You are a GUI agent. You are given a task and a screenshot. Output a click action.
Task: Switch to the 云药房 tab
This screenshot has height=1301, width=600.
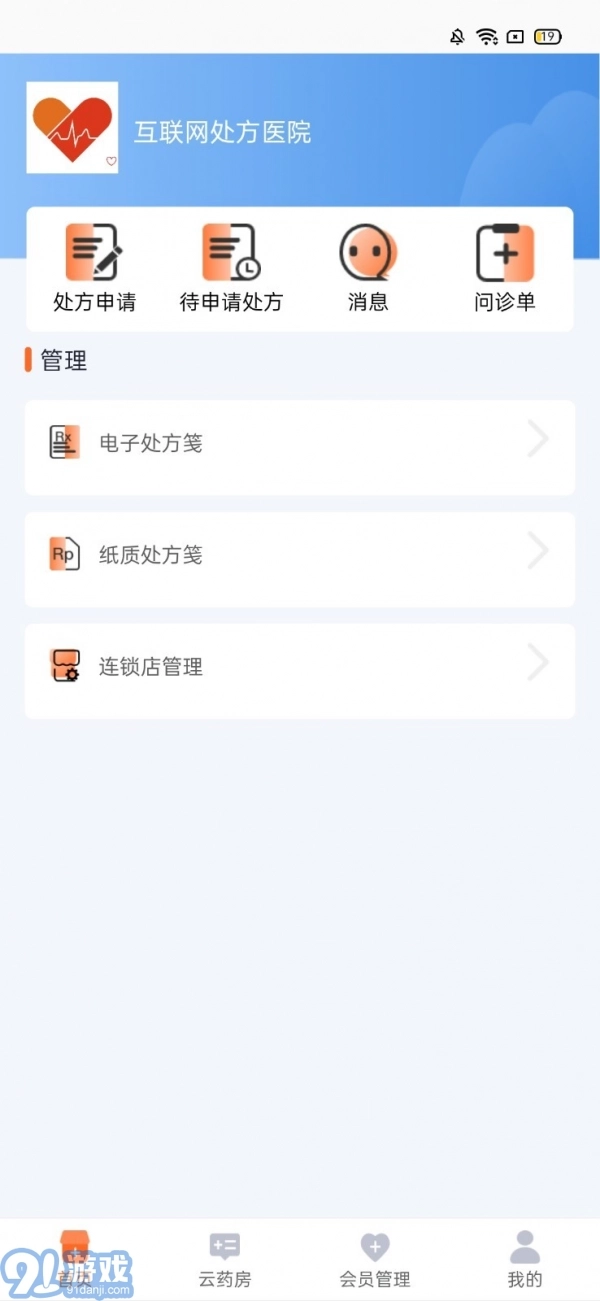click(x=225, y=1259)
